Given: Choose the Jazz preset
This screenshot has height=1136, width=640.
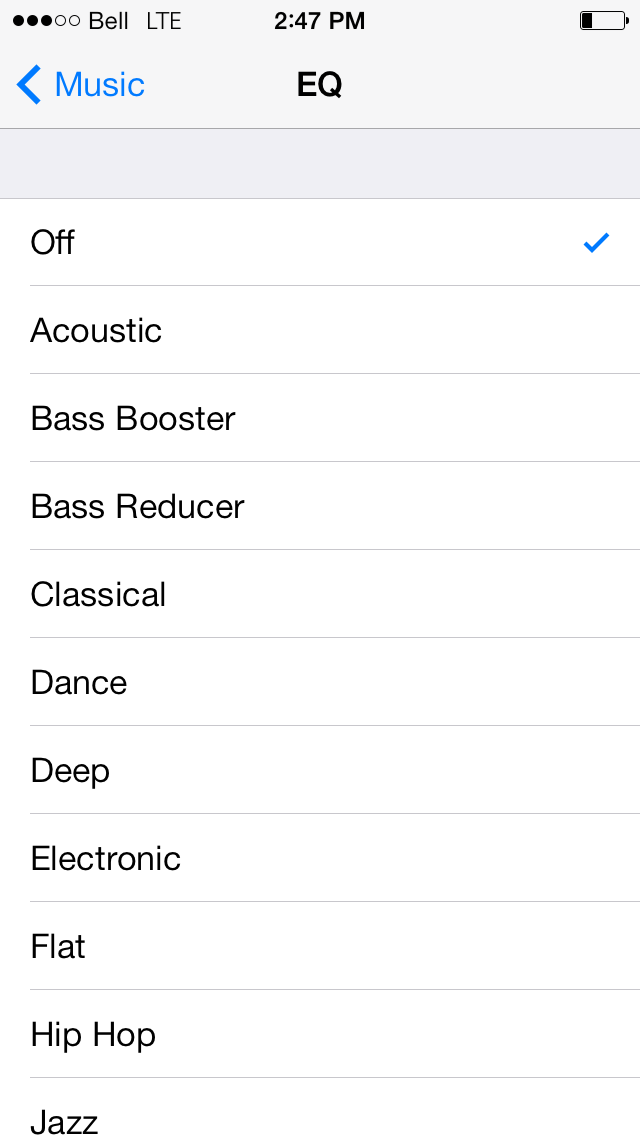Looking at the screenshot, I should [x=320, y=1107].
